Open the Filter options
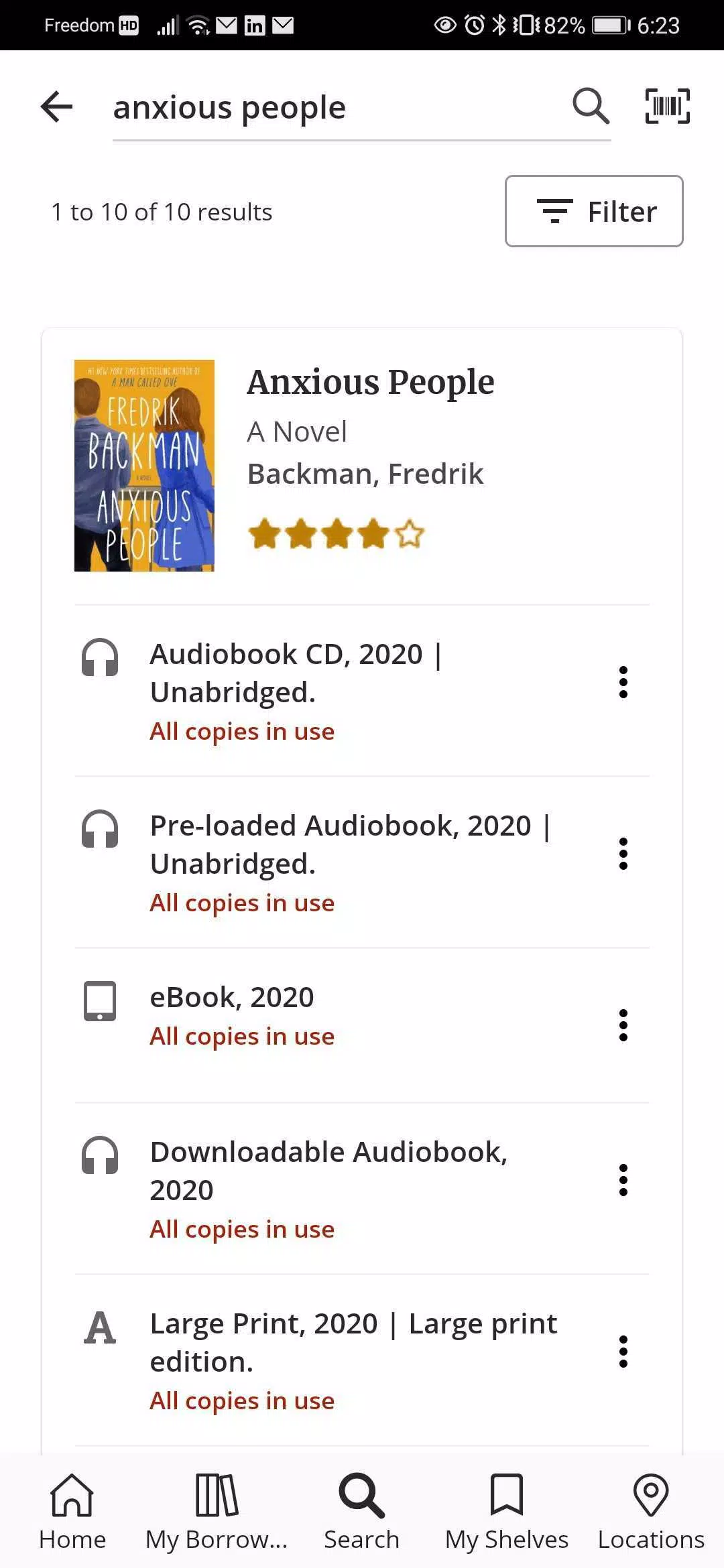The width and height of the screenshot is (724, 1568). [594, 212]
